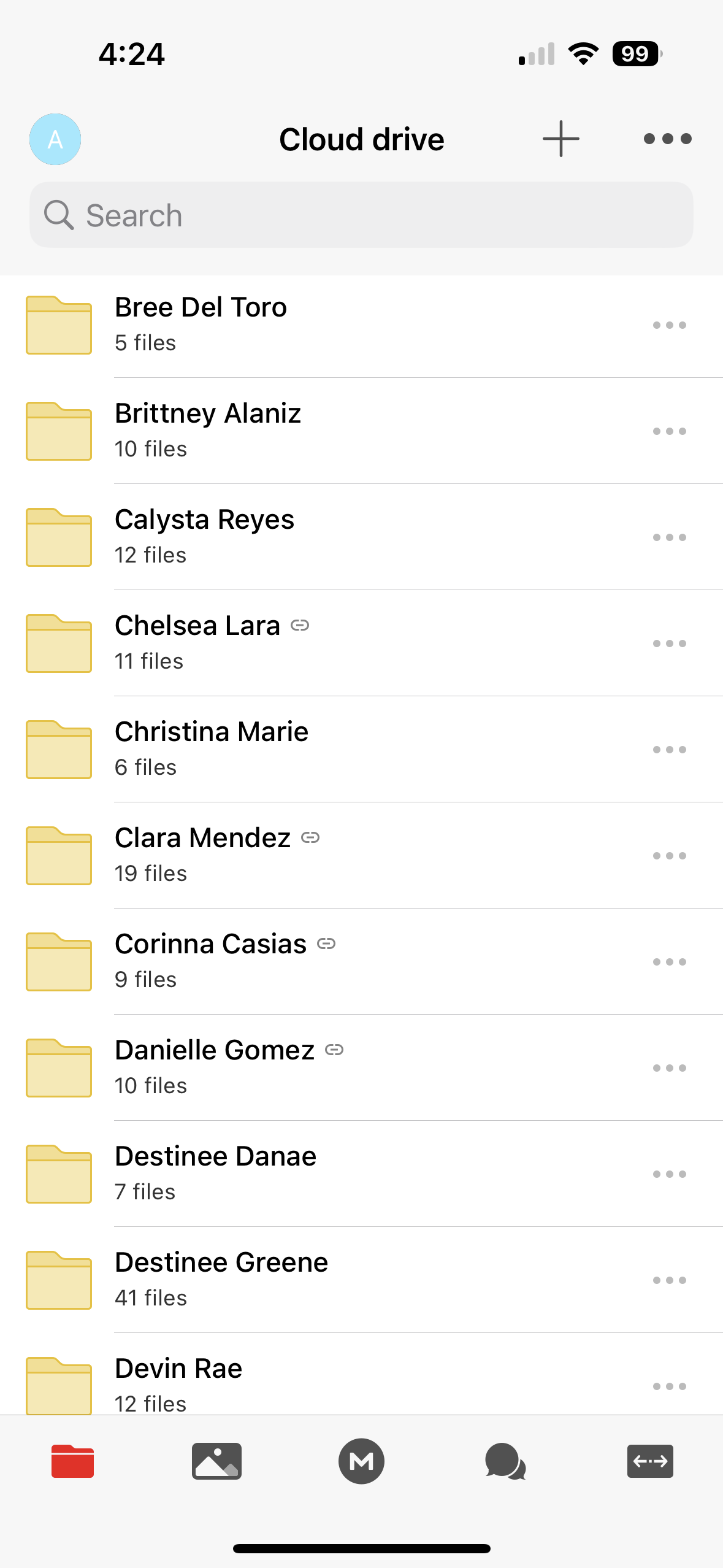
Task: Switch to the Chat tab
Action: pyautogui.click(x=505, y=1461)
